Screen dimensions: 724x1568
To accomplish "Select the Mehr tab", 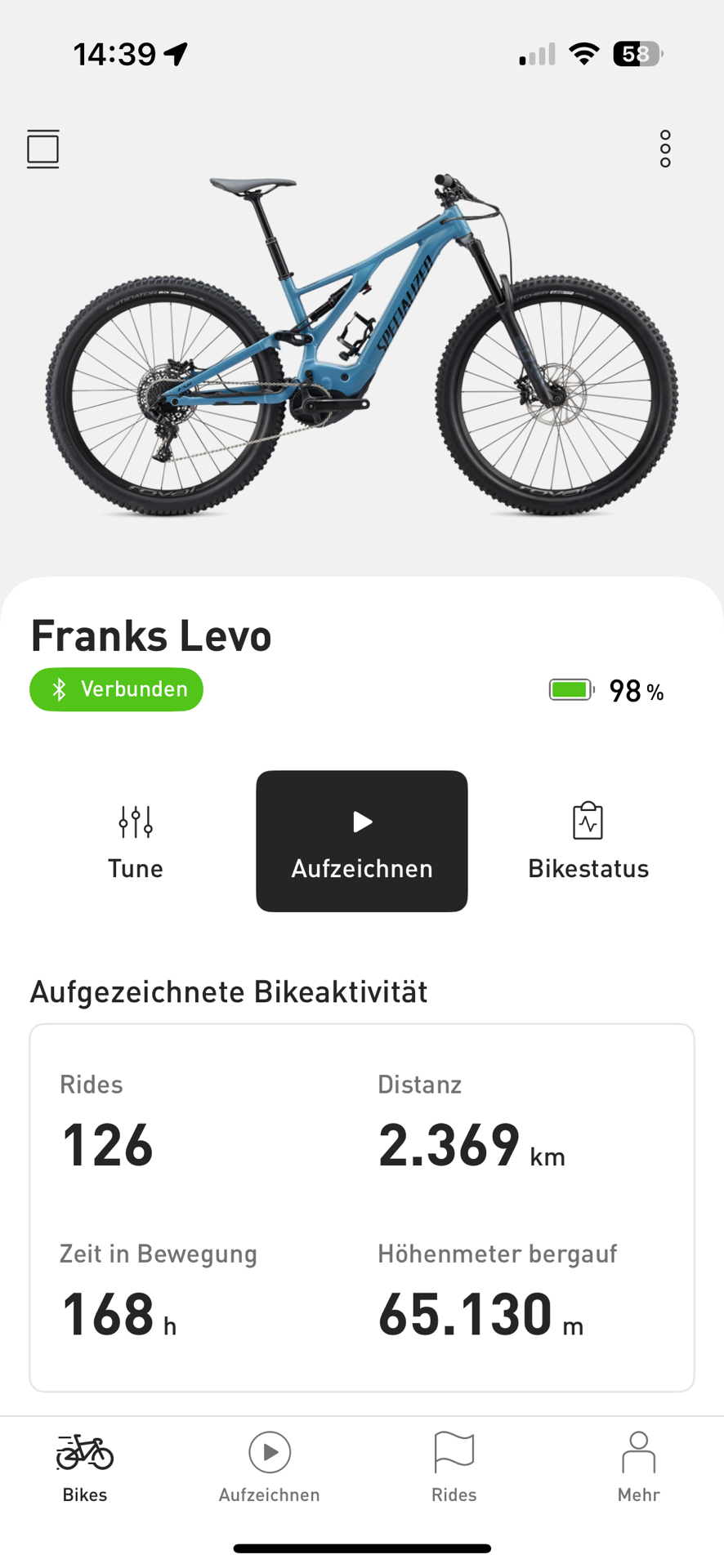I will coord(638,1467).
